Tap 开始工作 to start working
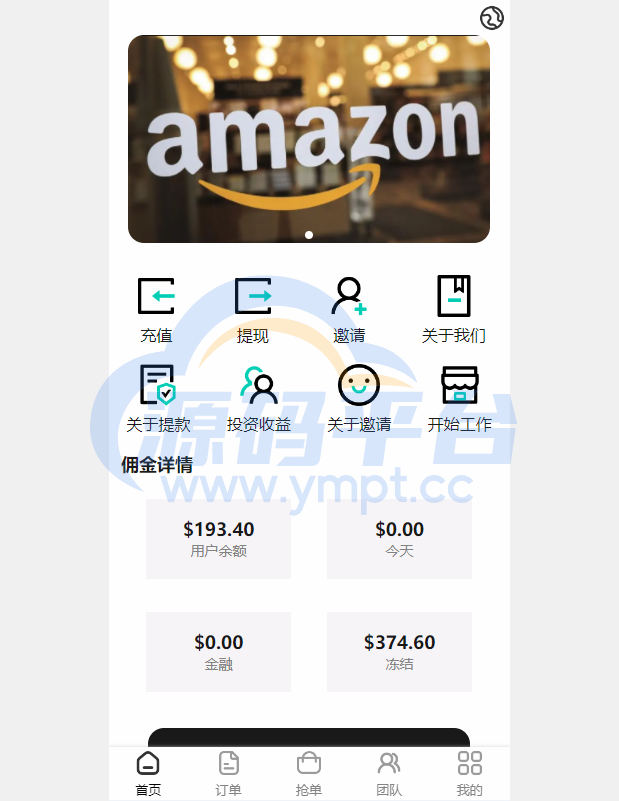The height and width of the screenshot is (801, 619). 460,398
